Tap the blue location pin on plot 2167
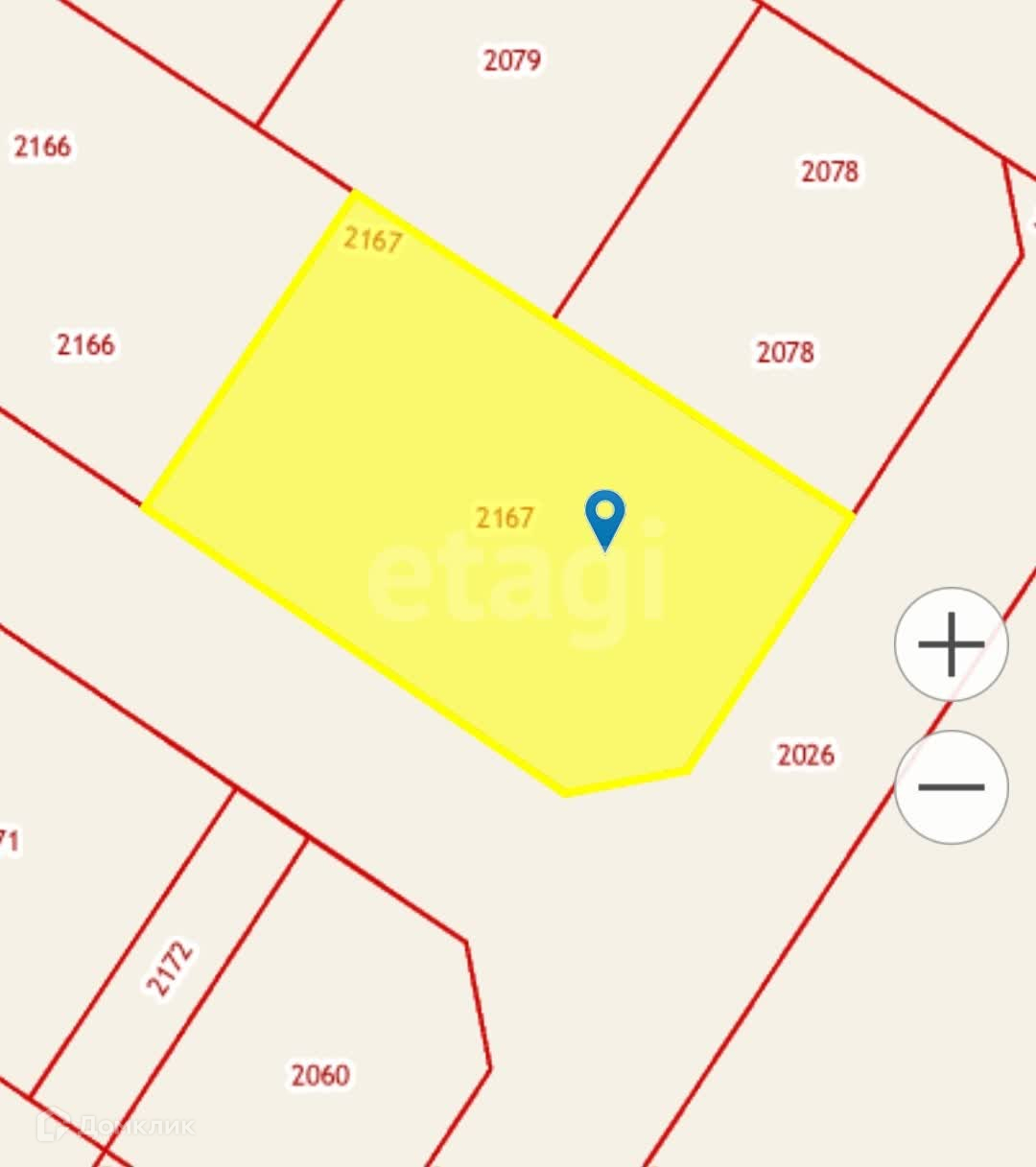 coord(605,520)
